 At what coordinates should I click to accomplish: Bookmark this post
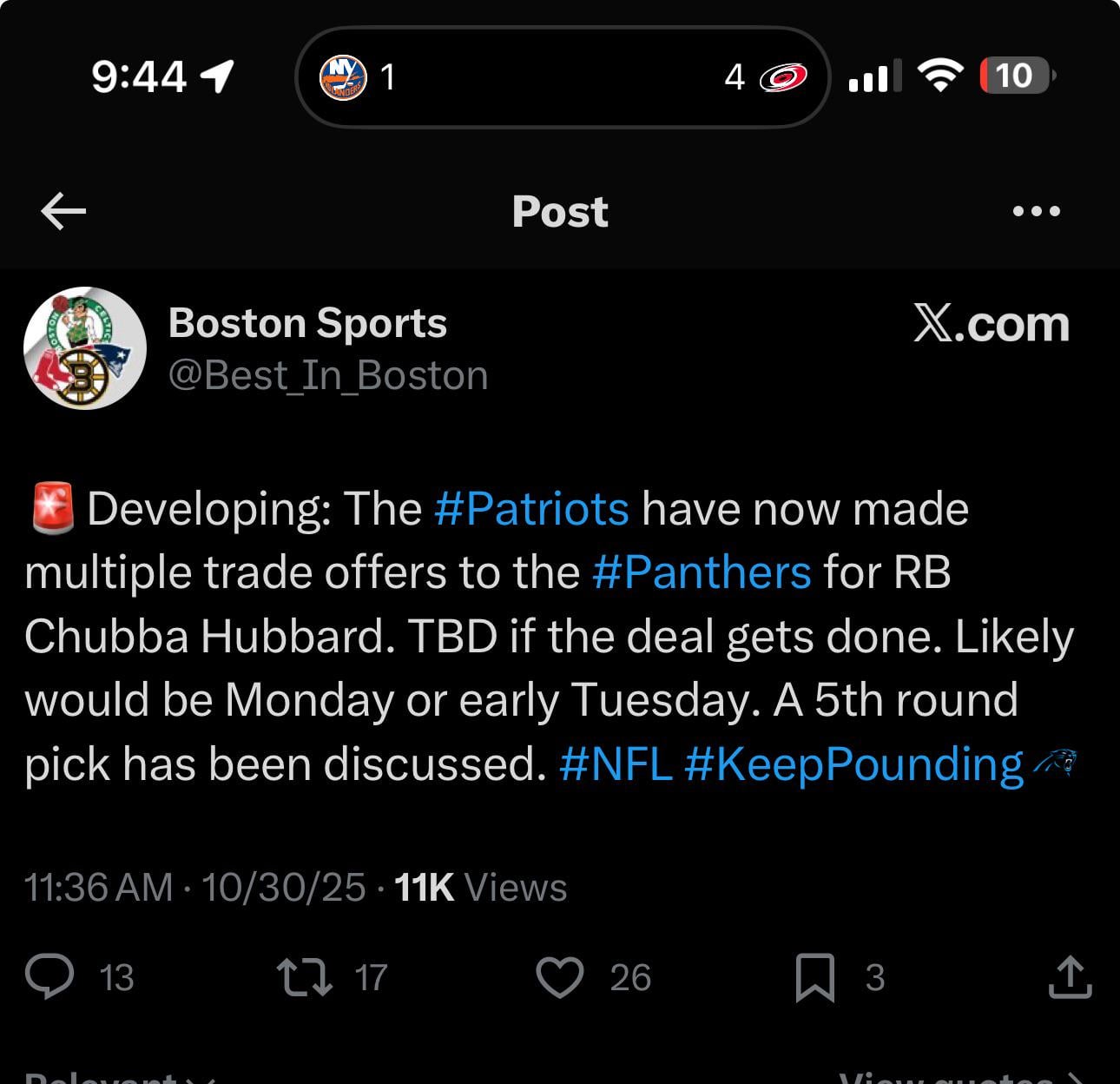pyautogui.click(x=814, y=977)
